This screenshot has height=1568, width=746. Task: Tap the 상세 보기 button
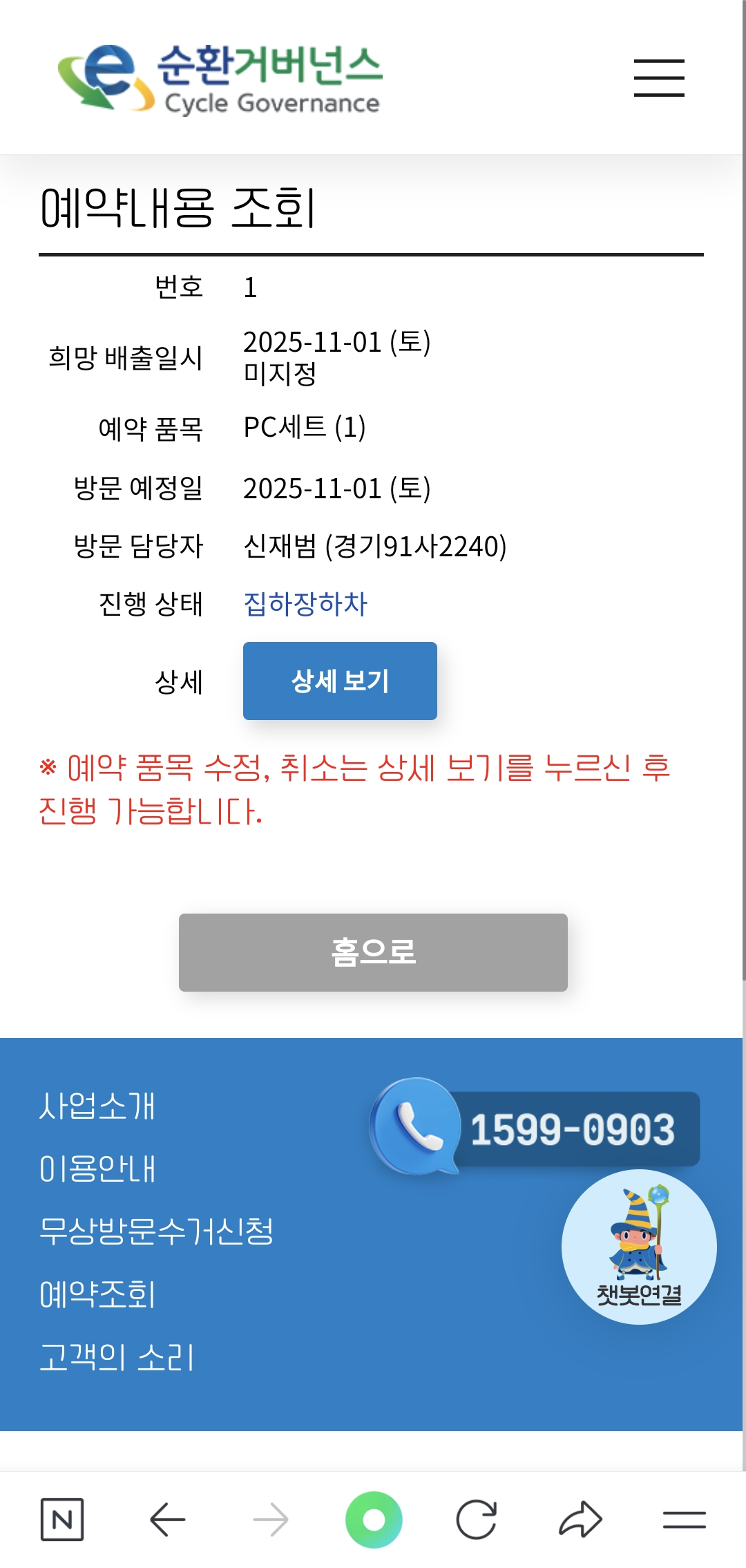[340, 681]
